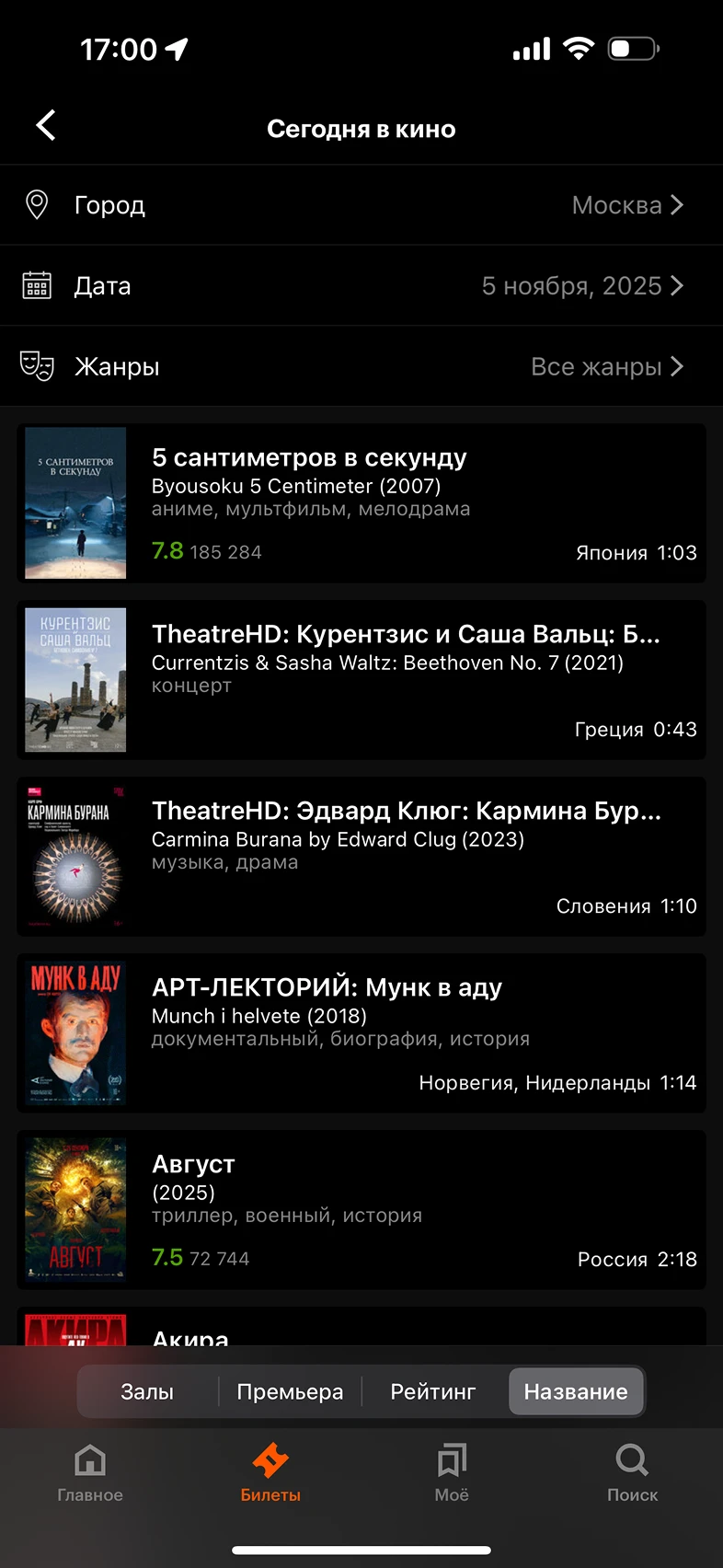The image size is (723, 1568).
Task: Open АРТ-ЛЕКТОРИЙ: Мунк в аду
Action: 361,1032
